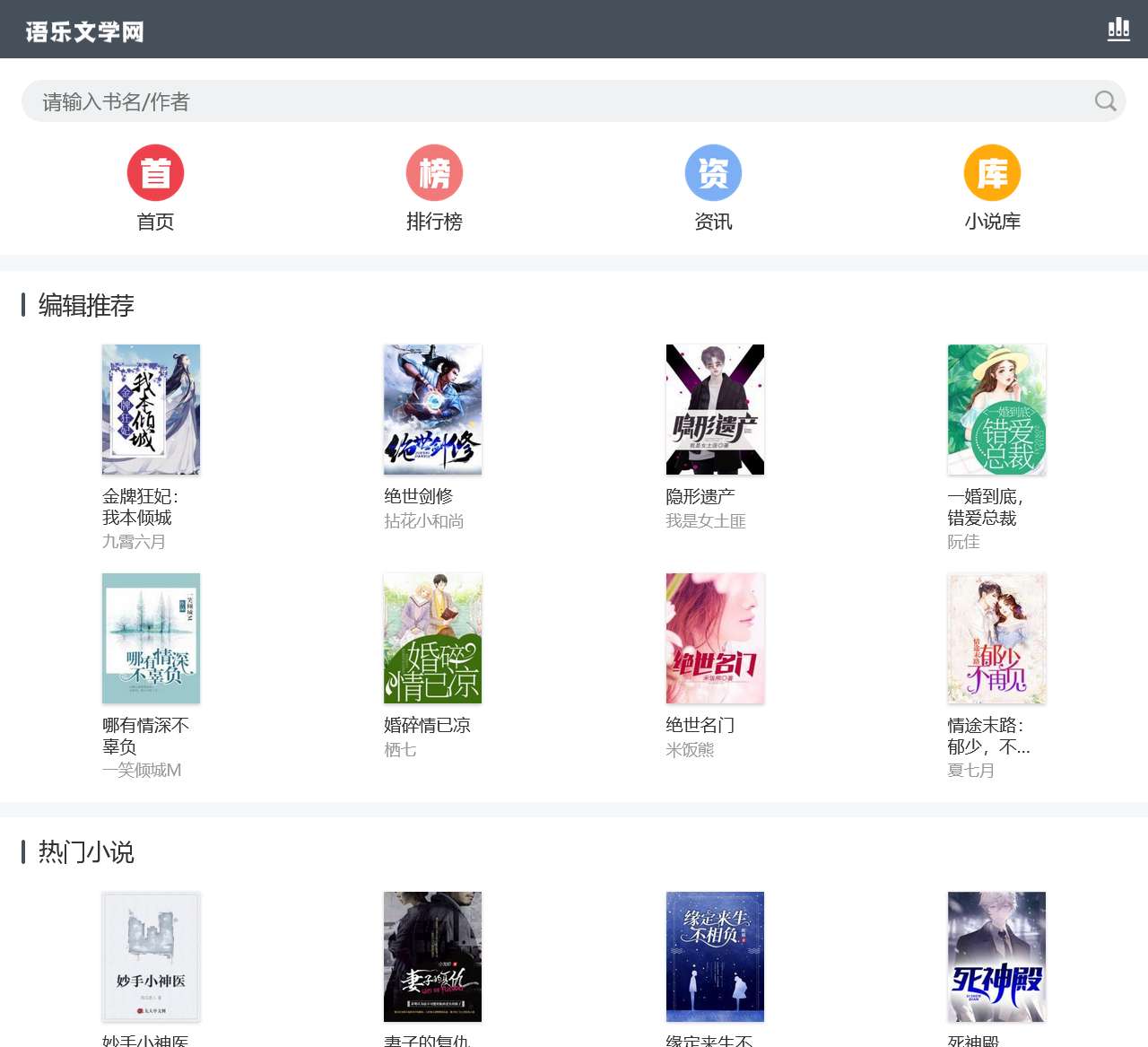Select the book 绝世名门
Viewport: 1148px width, 1047px height.
coord(715,639)
